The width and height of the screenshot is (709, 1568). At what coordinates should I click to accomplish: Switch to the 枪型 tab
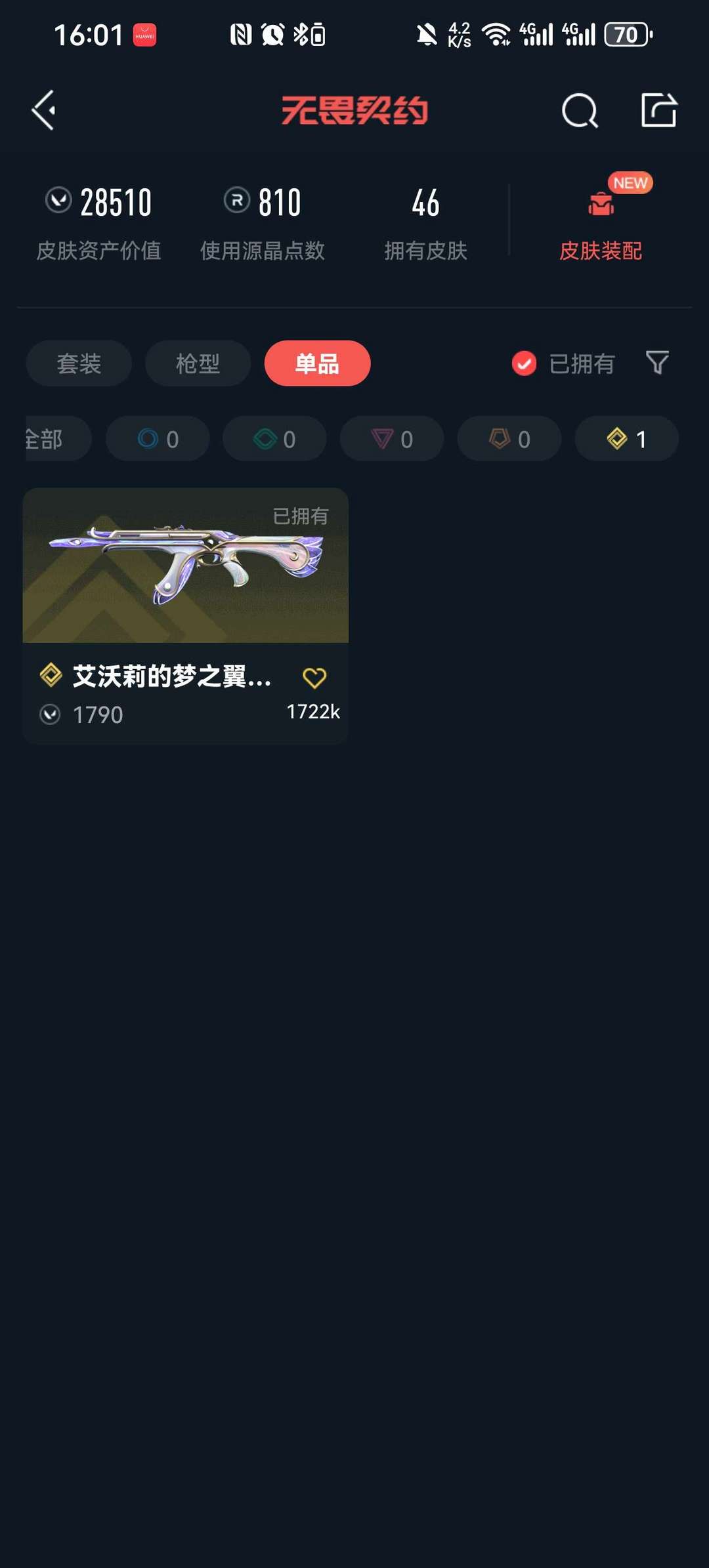pos(198,363)
